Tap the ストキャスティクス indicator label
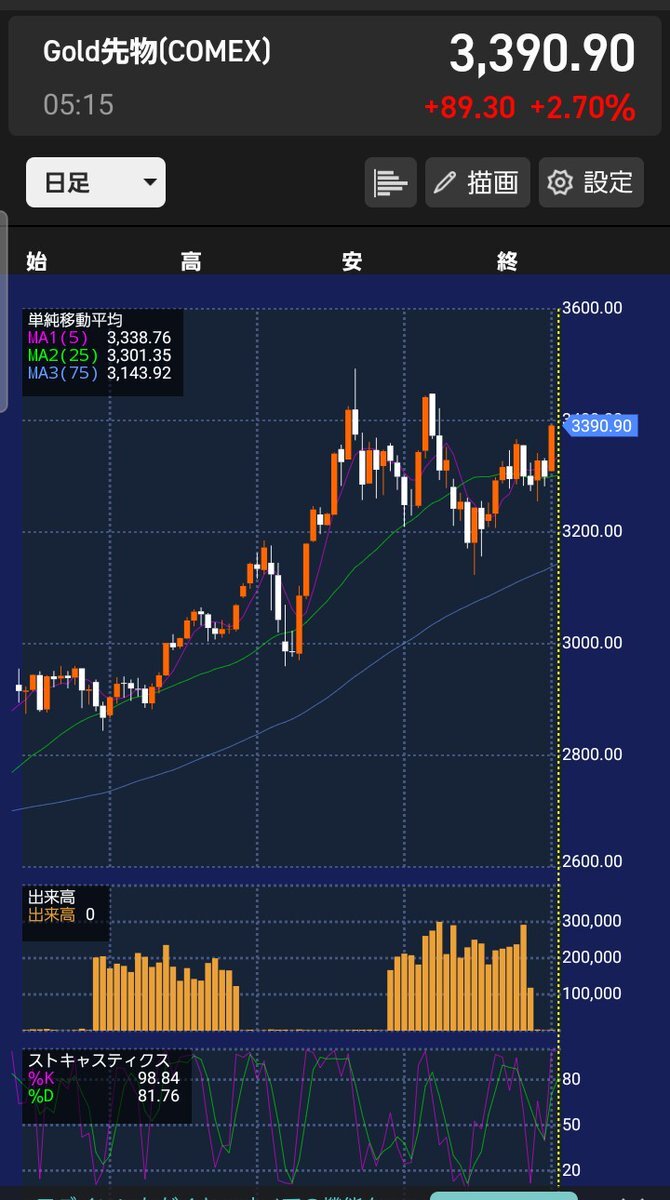 click(x=98, y=1060)
